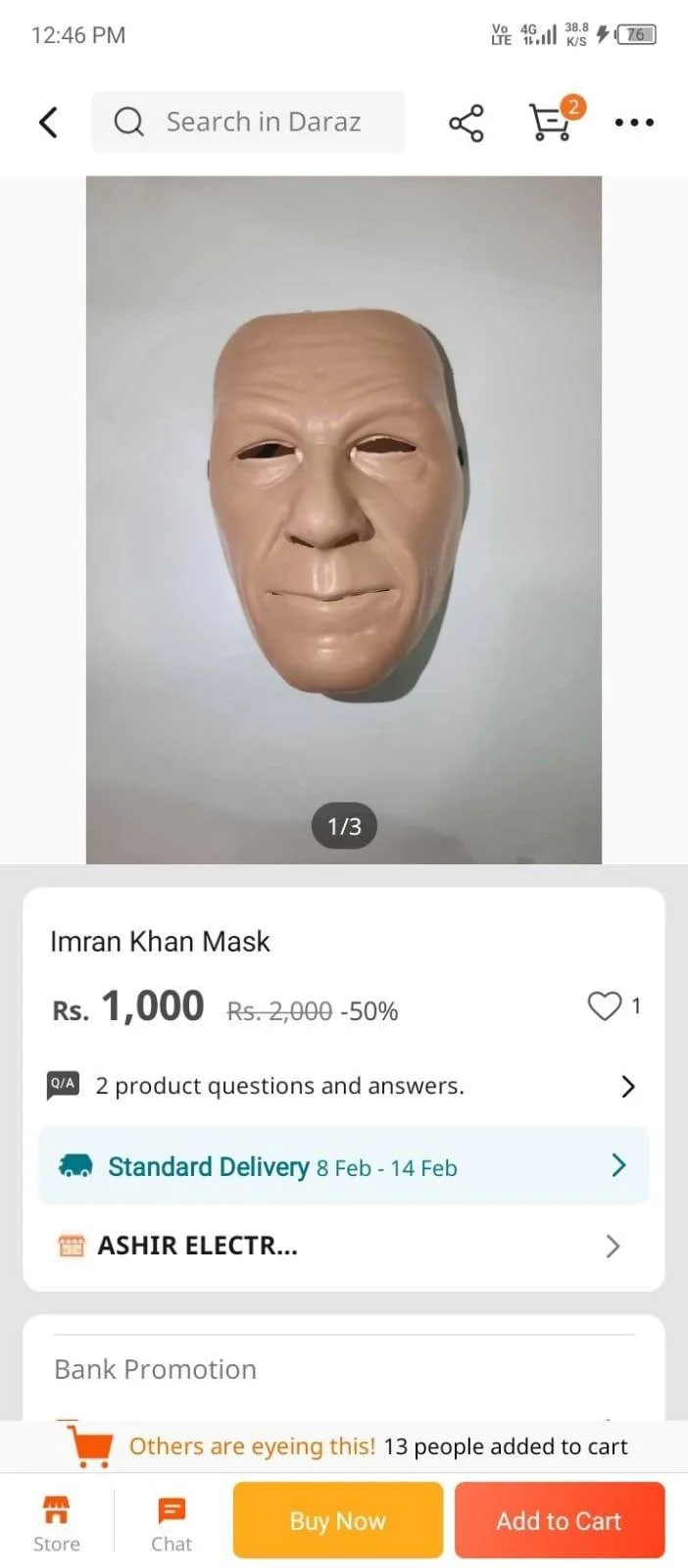
Task: Open the Store tab
Action: [57, 1523]
